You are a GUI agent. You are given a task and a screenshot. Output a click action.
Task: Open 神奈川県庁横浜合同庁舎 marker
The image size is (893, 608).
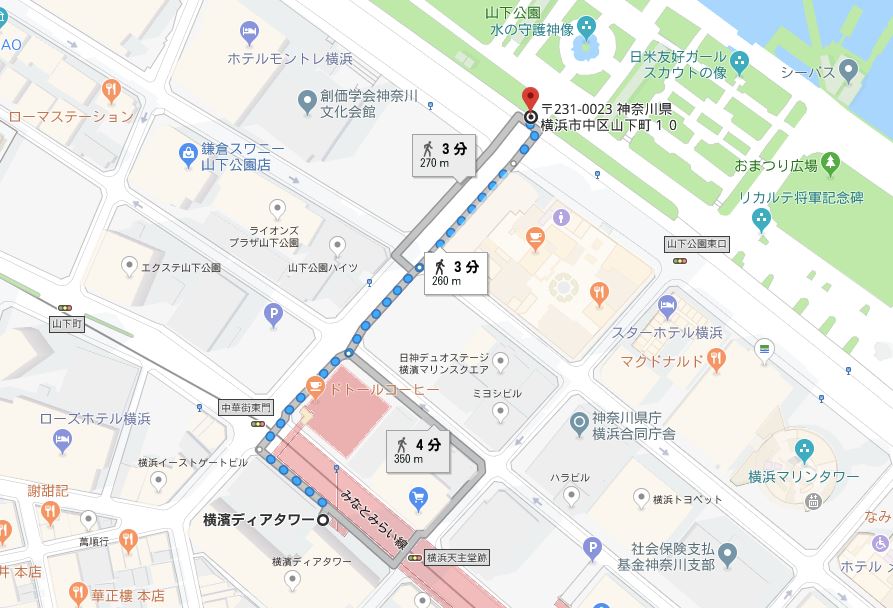pos(579,424)
